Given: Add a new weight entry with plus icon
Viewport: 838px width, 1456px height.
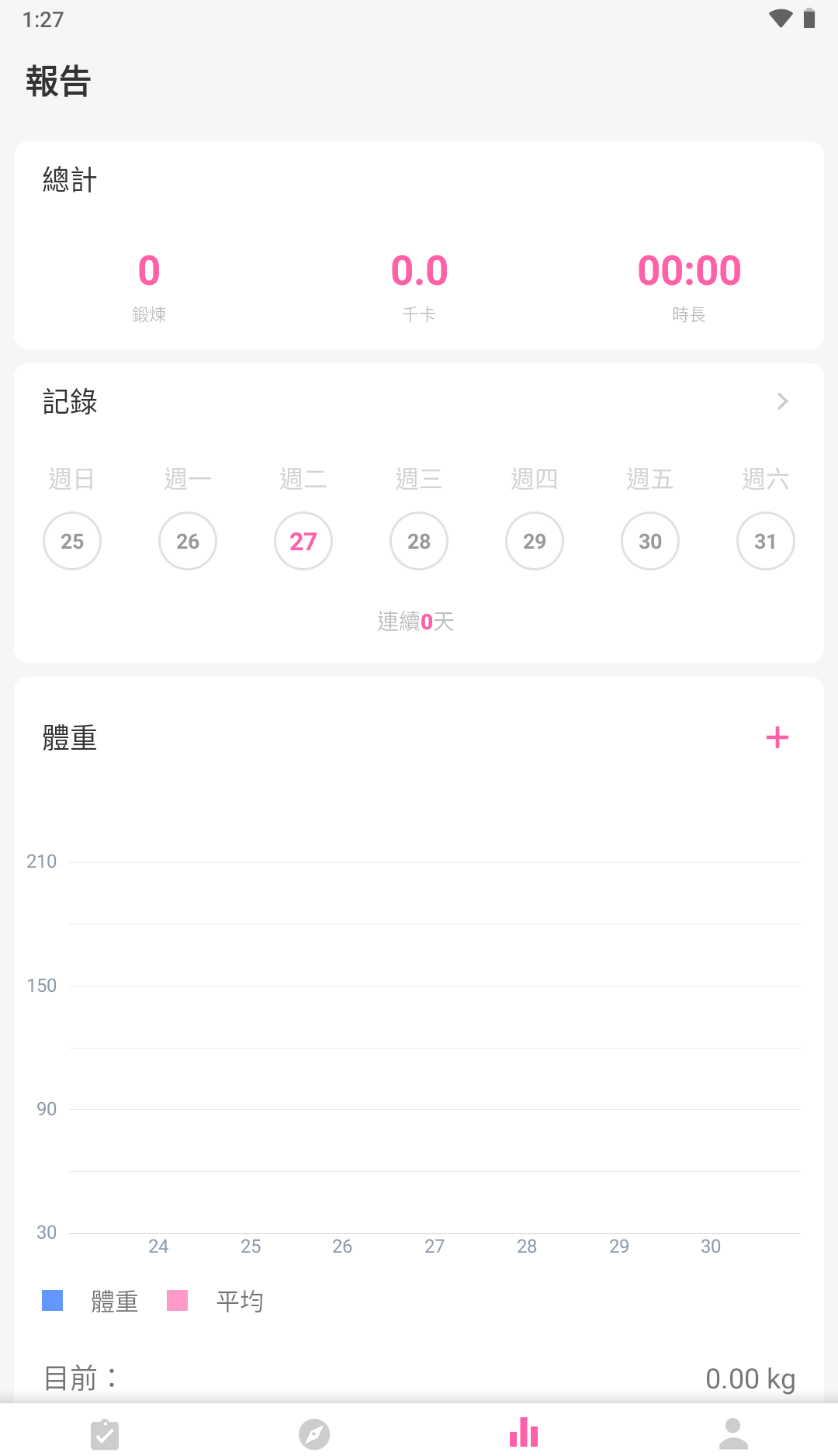Looking at the screenshot, I should pos(777,737).
